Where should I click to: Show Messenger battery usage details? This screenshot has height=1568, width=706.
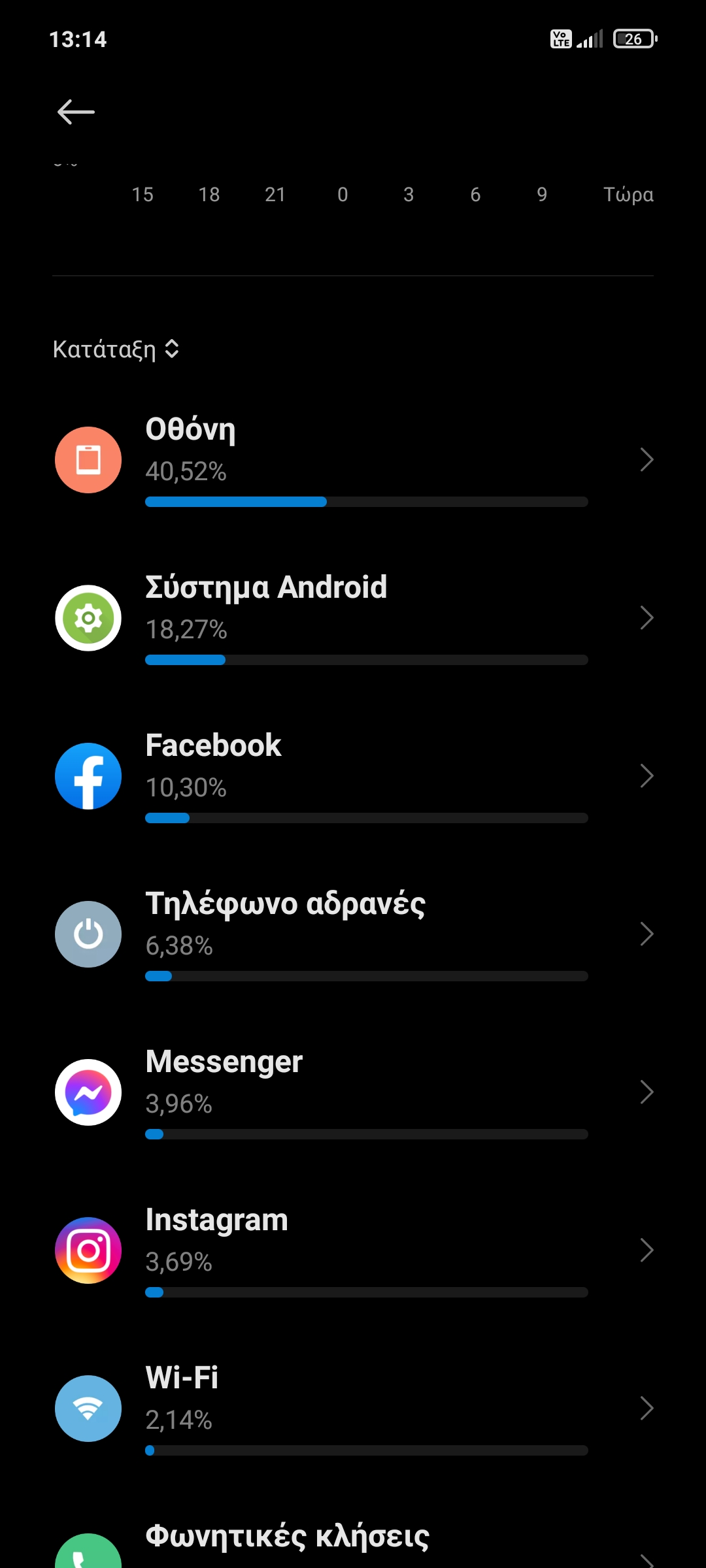(353, 1092)
